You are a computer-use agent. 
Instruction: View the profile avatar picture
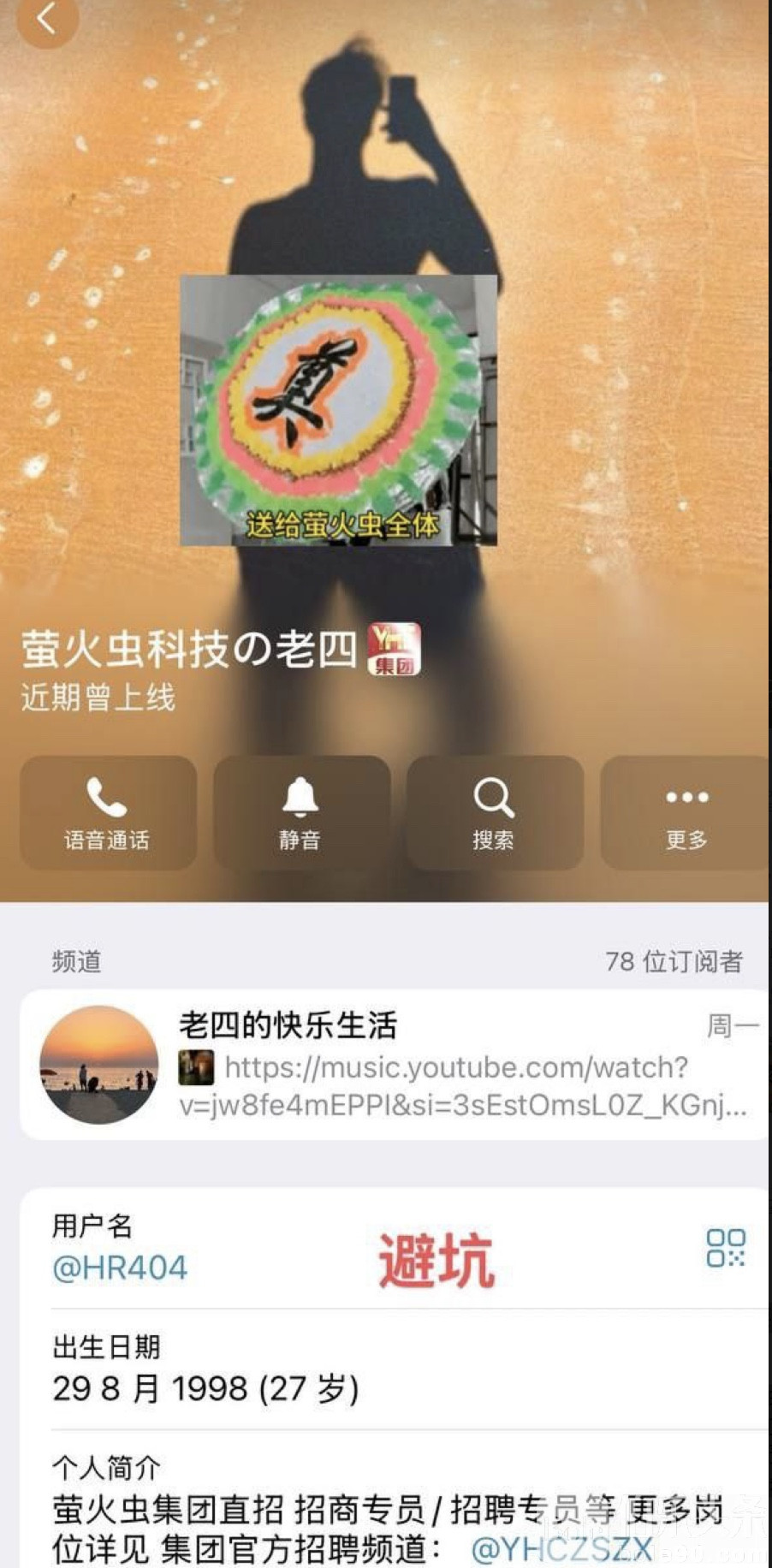(338, 410)
